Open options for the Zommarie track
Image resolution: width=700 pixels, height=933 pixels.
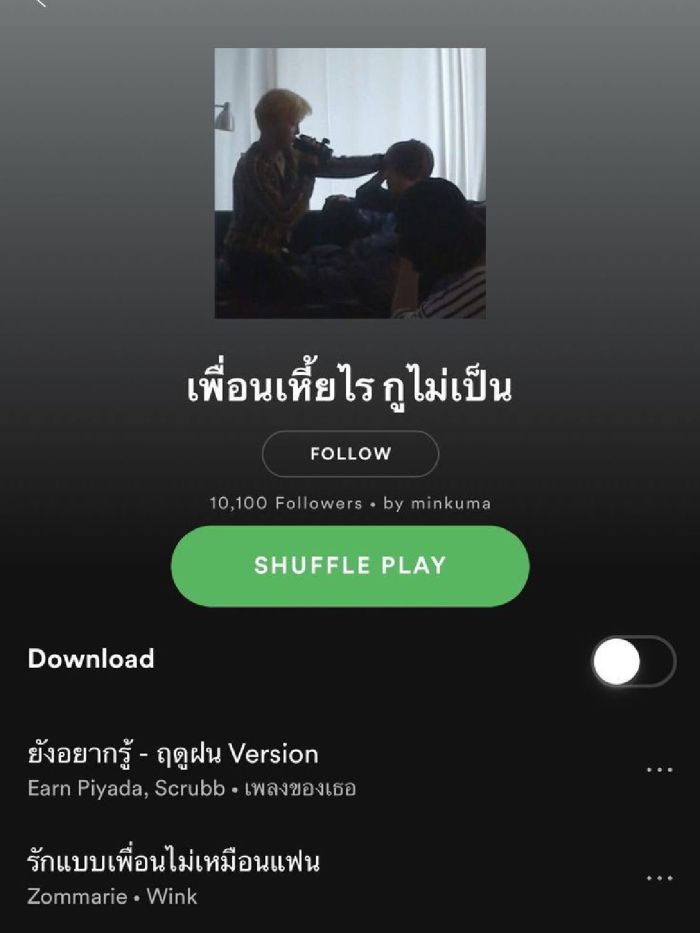[659, 878]
